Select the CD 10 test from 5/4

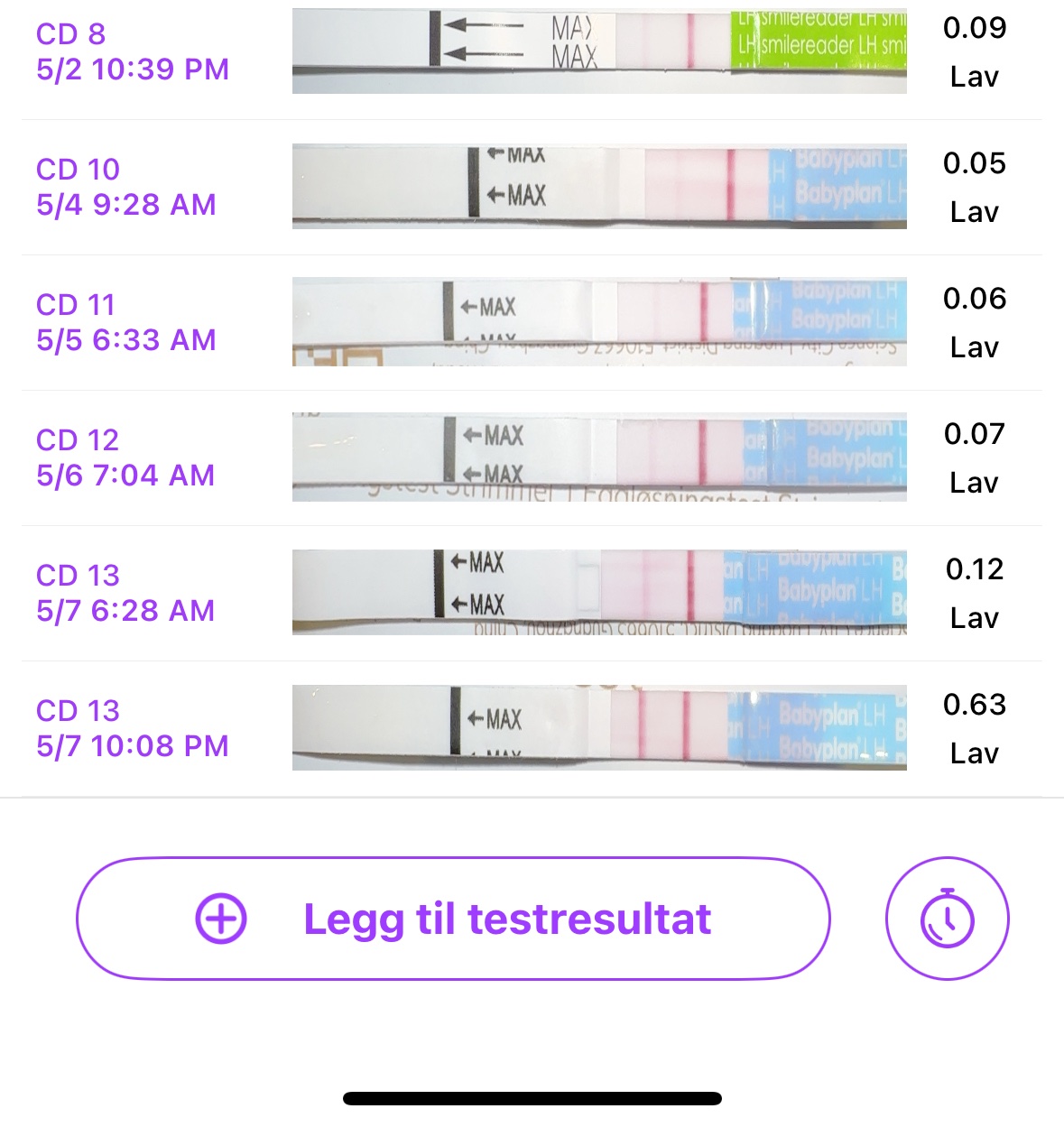[x=531, y=187]
